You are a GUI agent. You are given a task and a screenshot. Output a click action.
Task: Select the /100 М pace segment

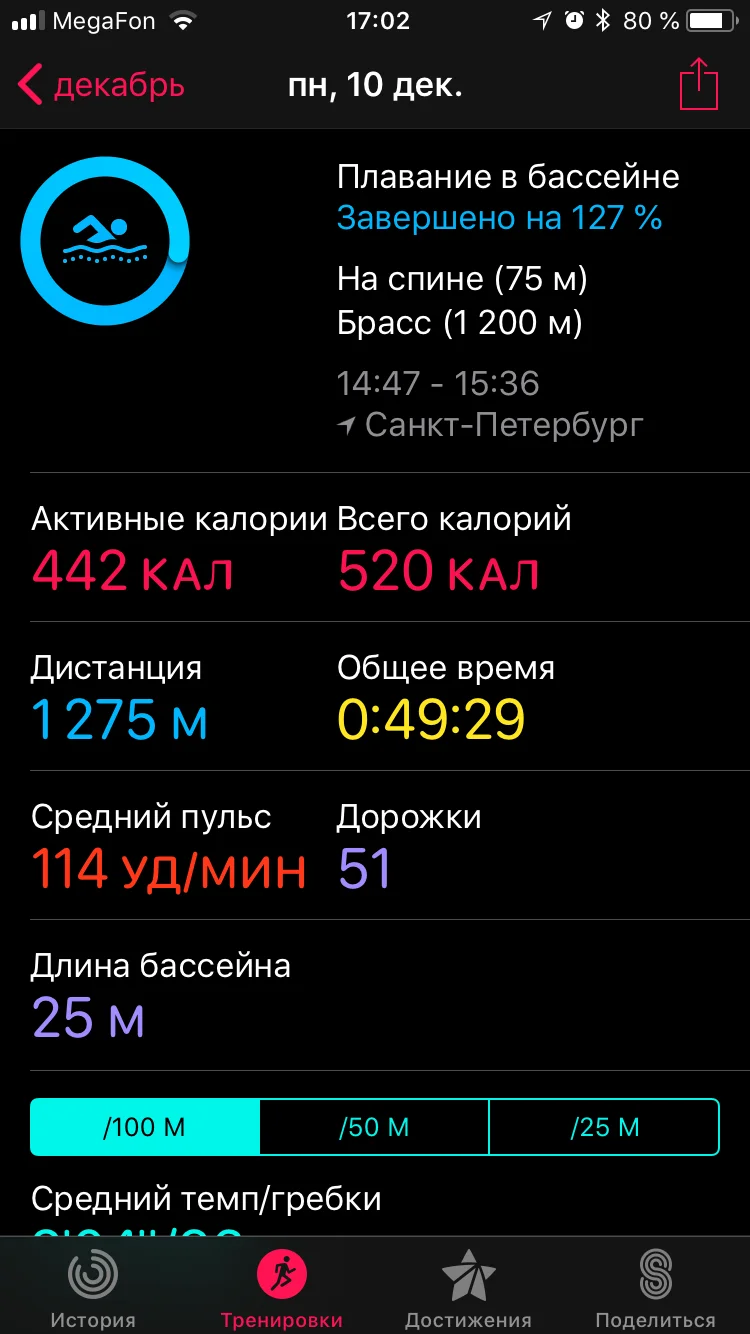[145, 1127]
